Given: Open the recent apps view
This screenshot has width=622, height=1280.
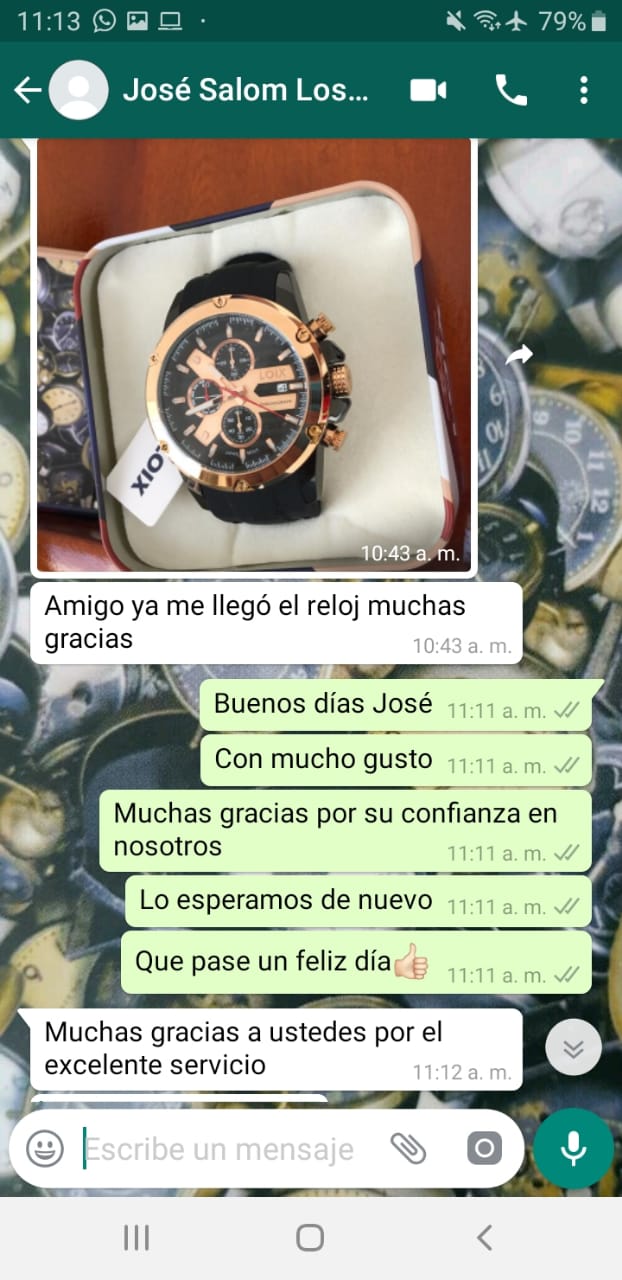Looking at the screenshot, I should pos(136,1238).
